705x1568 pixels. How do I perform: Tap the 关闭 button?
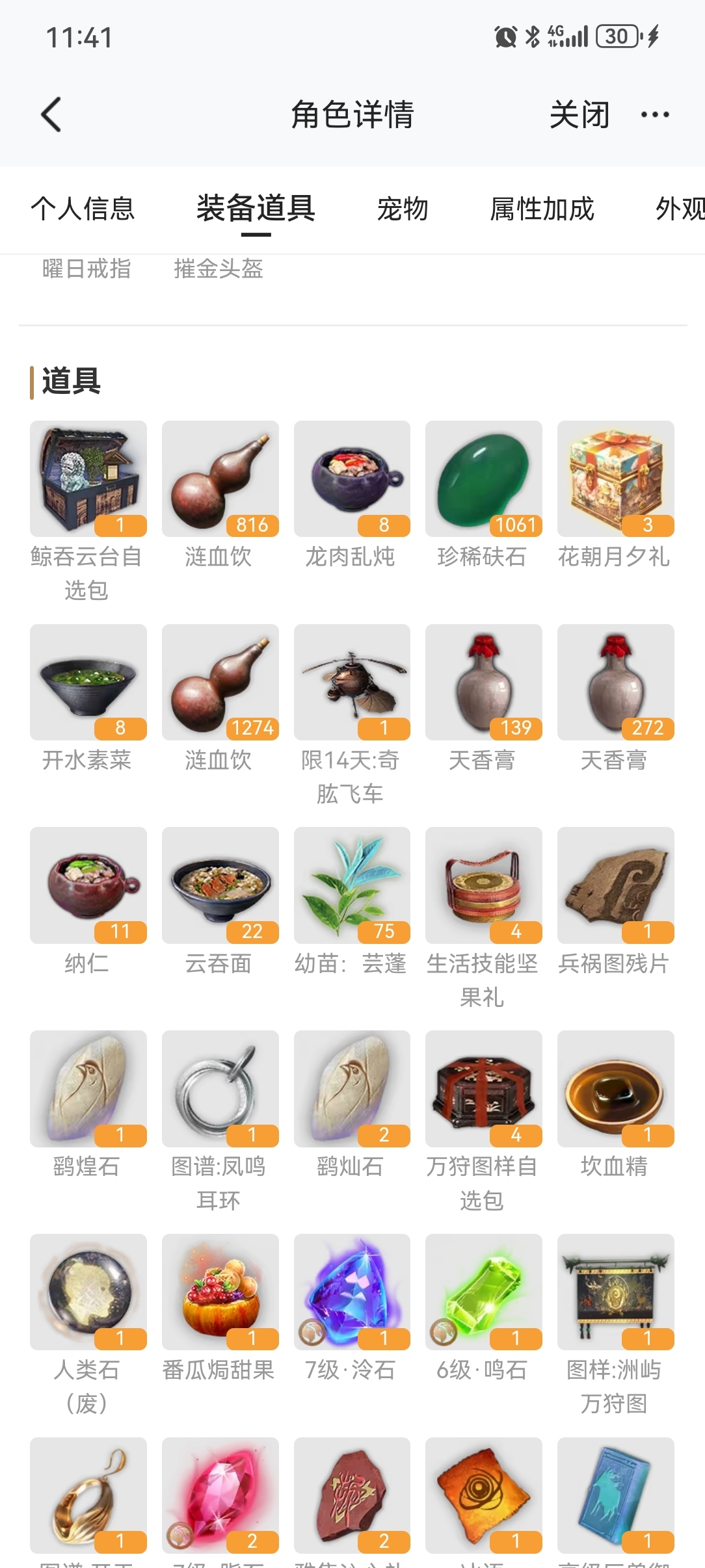[x=579, y=115]
